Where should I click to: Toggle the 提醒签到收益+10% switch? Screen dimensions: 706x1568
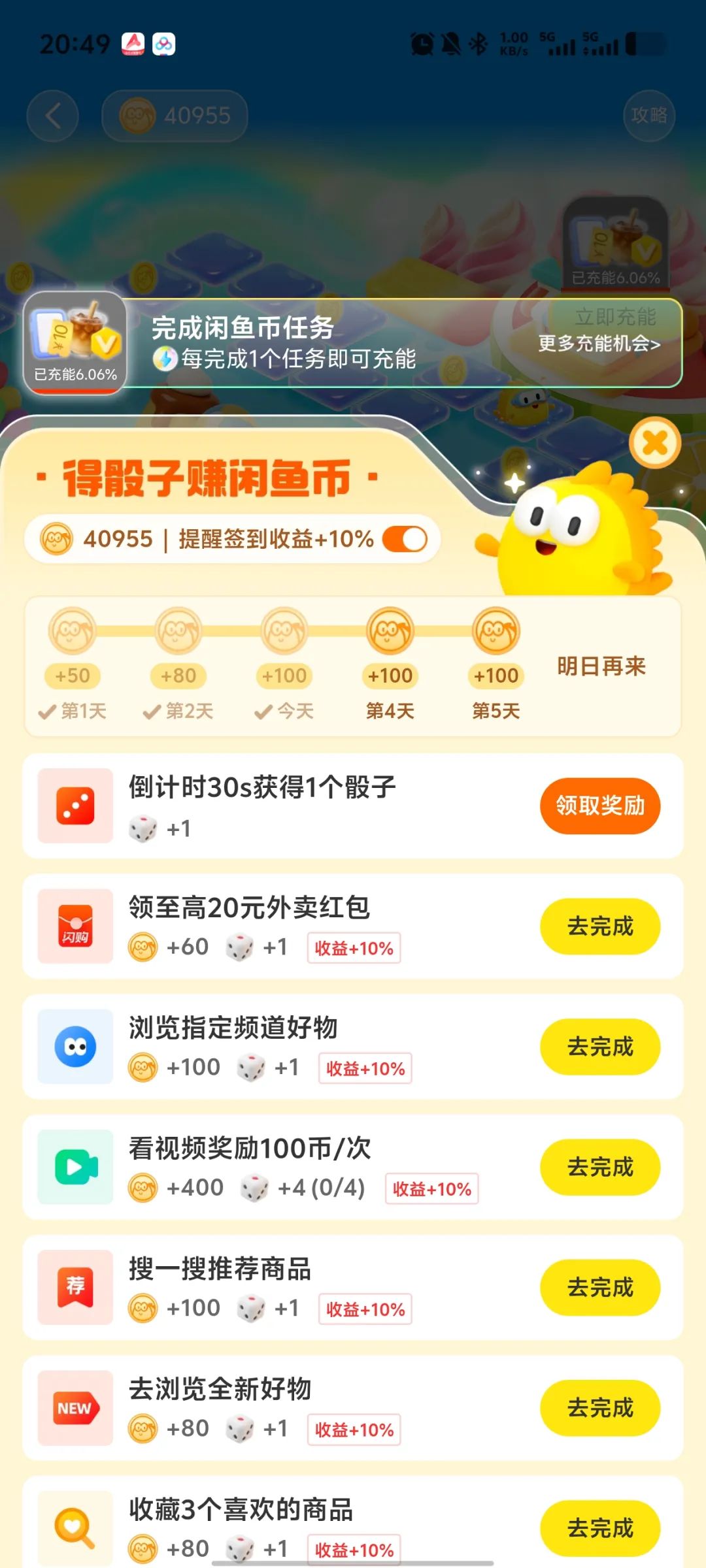(405, 539)
